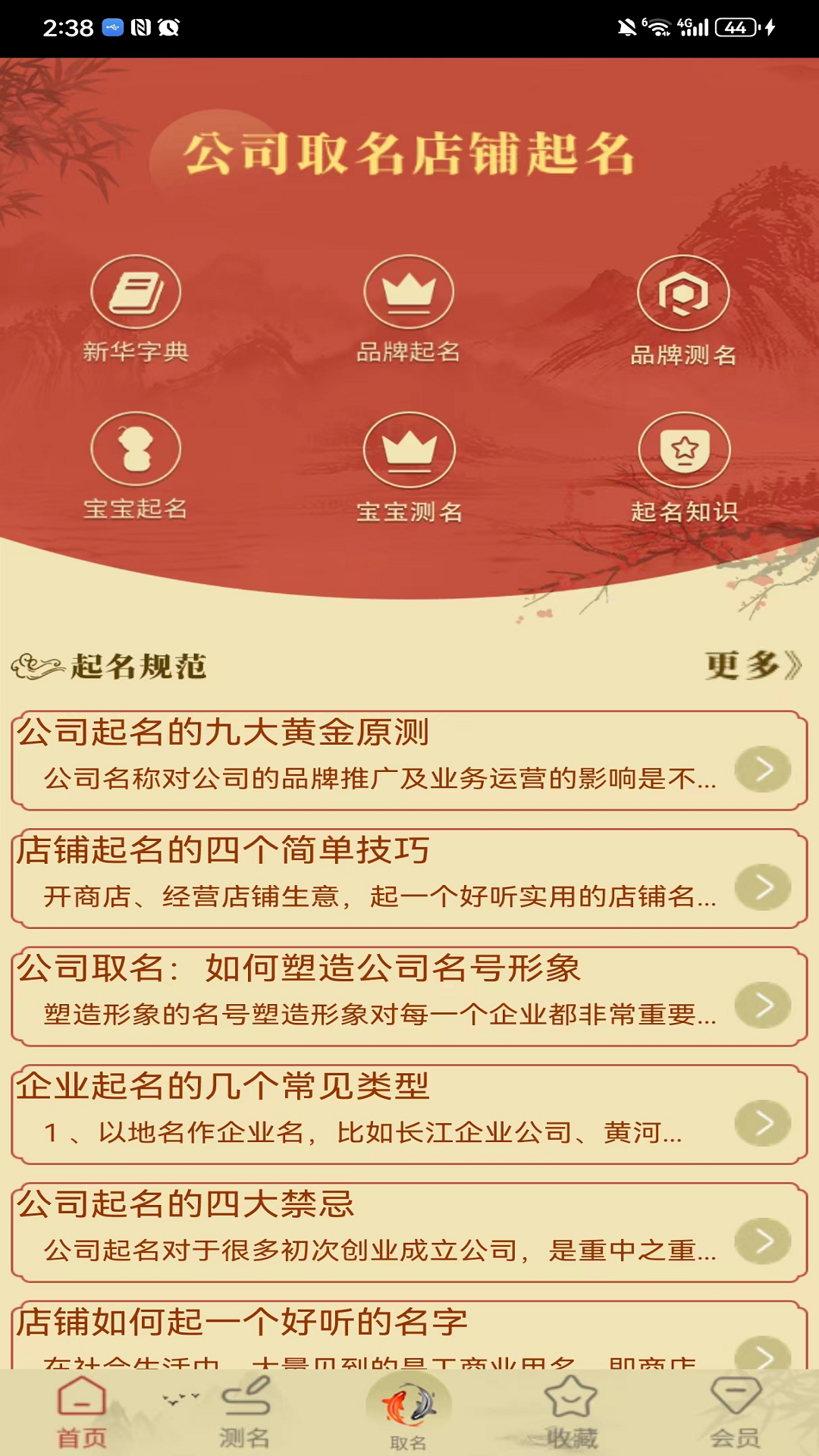This screenshot has width=819, height=1456.
Task: Open article 企业起名的几个常见类型
Action: (409, 1114)
